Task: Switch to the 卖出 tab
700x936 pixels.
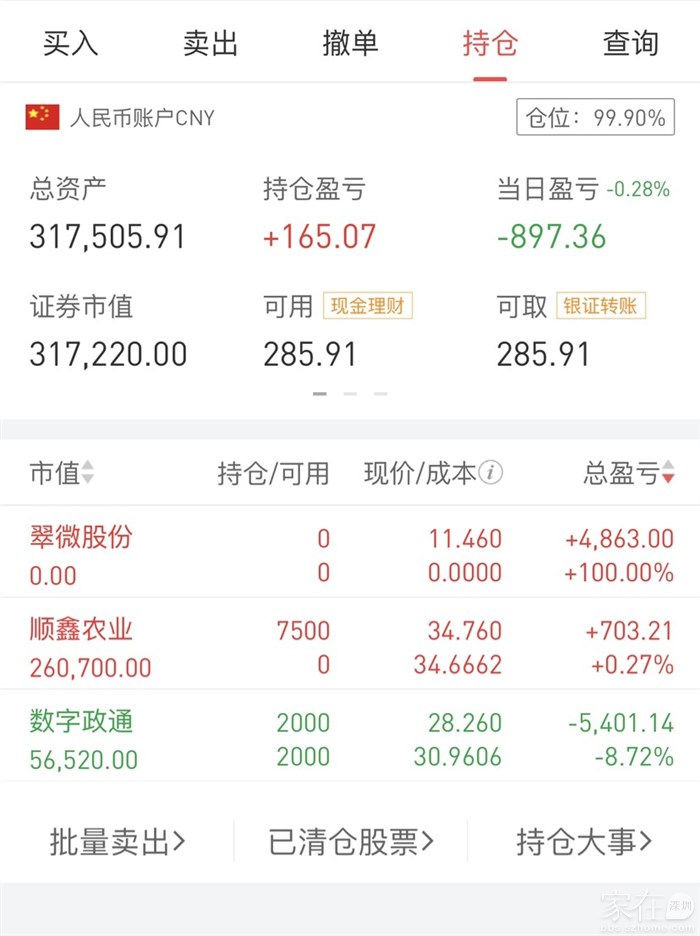Action: click(210, 43)
